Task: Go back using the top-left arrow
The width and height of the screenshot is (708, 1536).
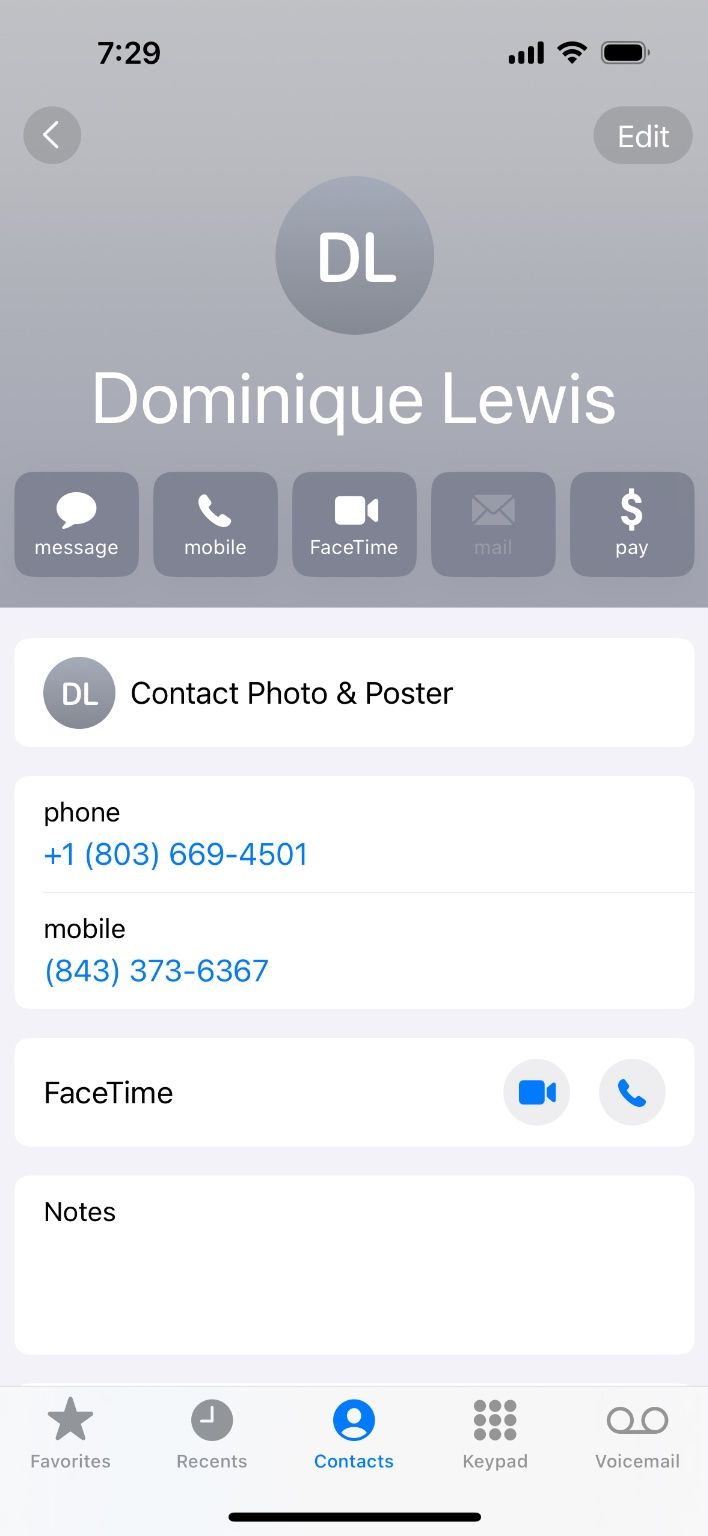Action: point(52,135)
